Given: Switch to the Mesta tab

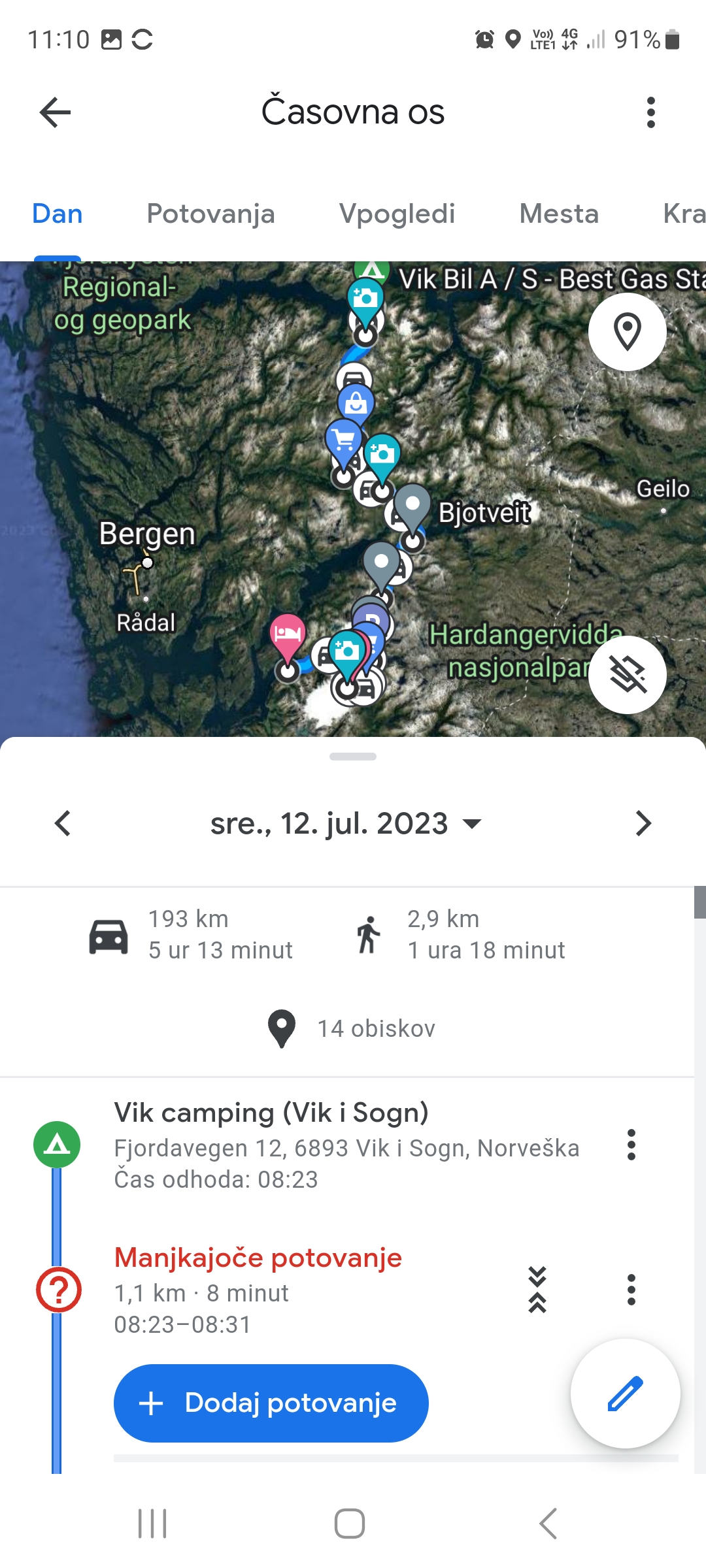Looking at the screenshot, I should pyautogui.click(x=559, y=214).
